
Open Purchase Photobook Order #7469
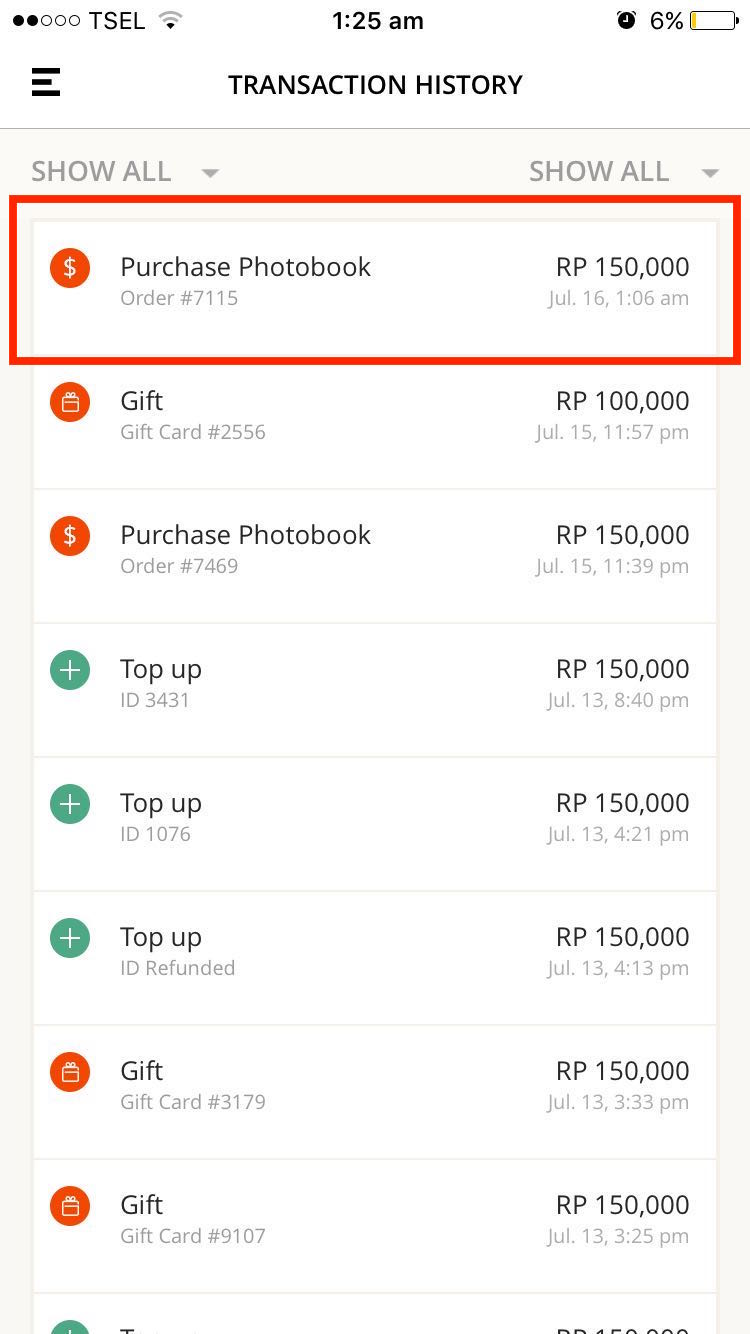(375, 556)
